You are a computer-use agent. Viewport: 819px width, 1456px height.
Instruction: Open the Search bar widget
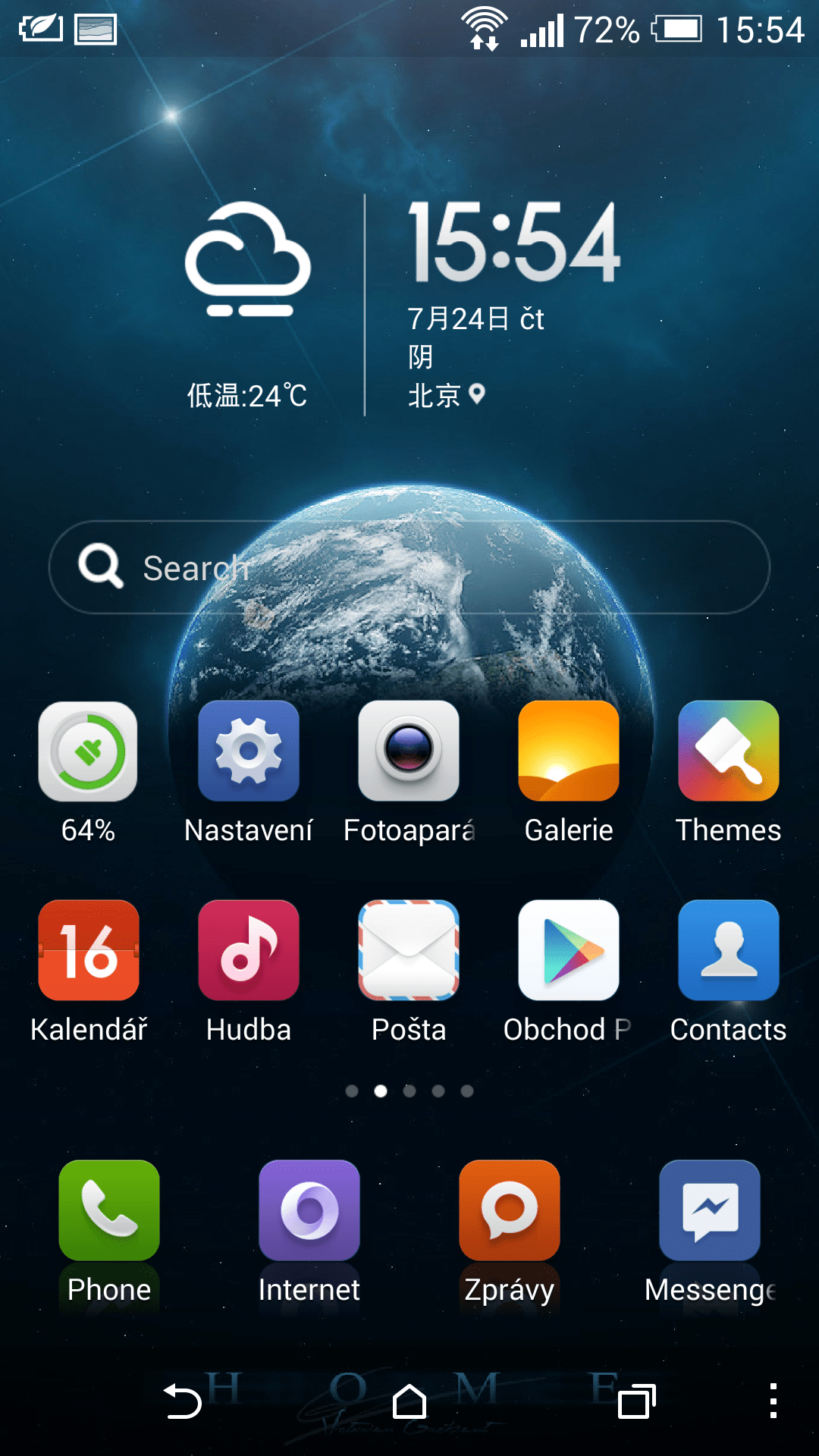tap(409, 567)
